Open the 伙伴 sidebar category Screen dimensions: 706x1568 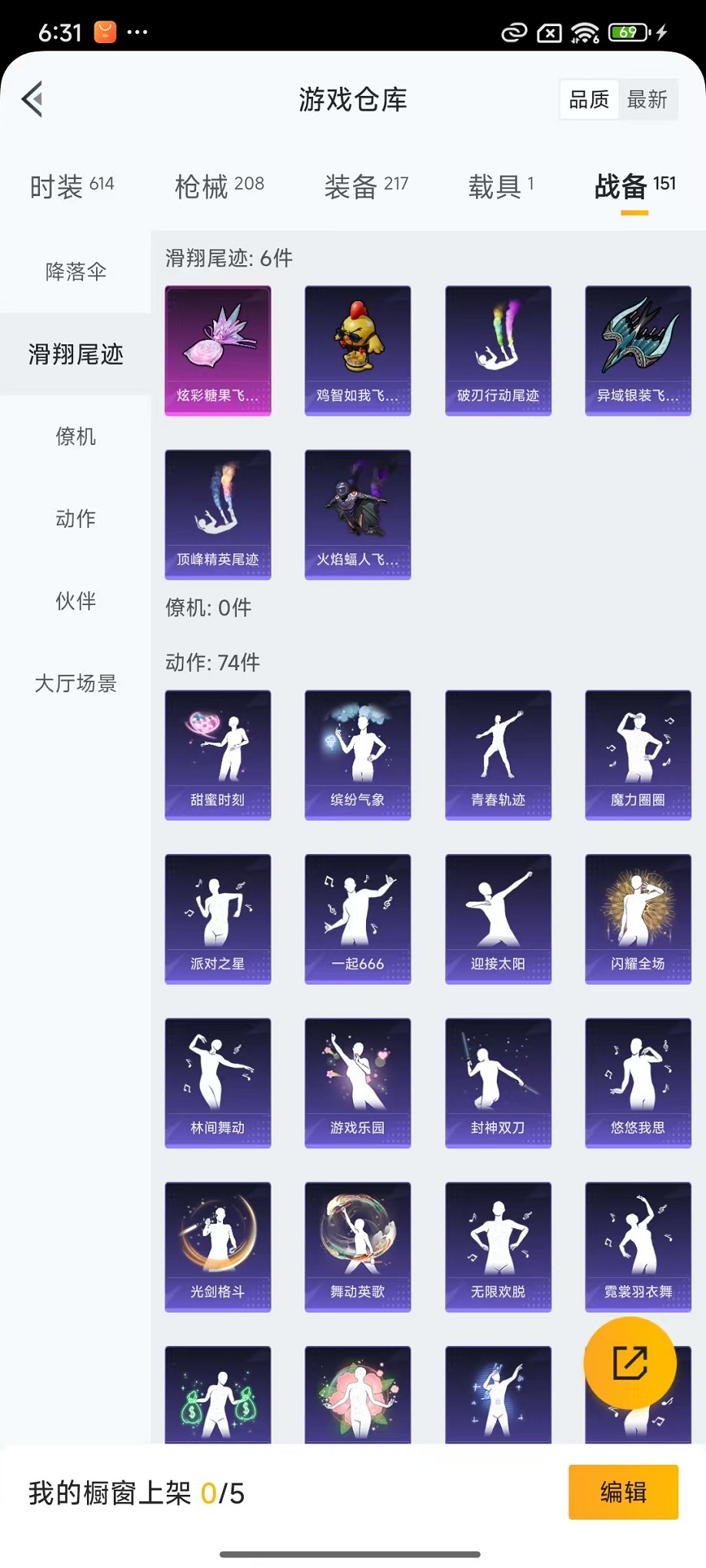coord(75,601)
